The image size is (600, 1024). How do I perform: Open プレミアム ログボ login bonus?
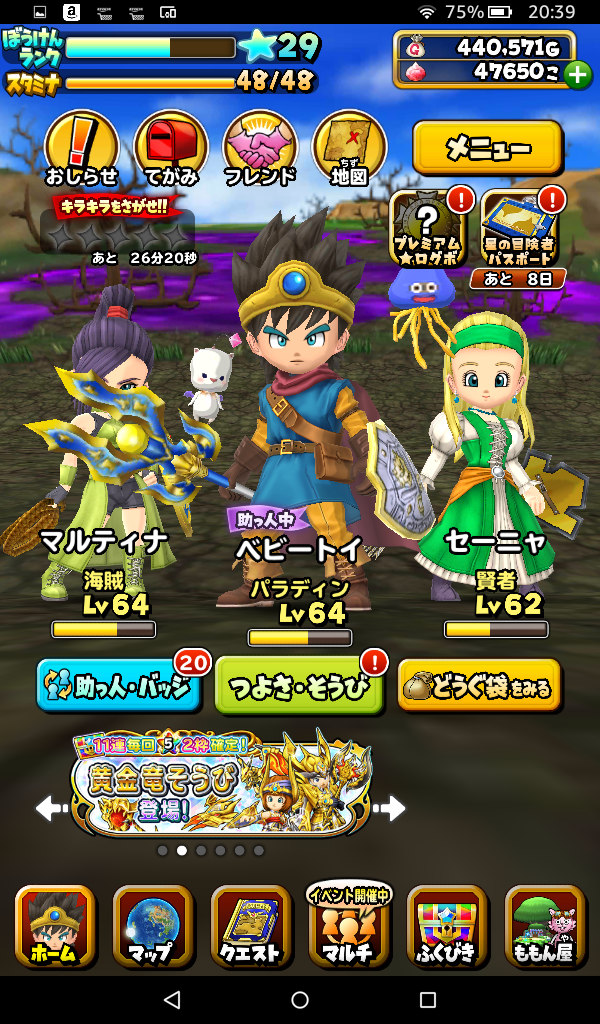pyautogui.click(x=427, y=226)
